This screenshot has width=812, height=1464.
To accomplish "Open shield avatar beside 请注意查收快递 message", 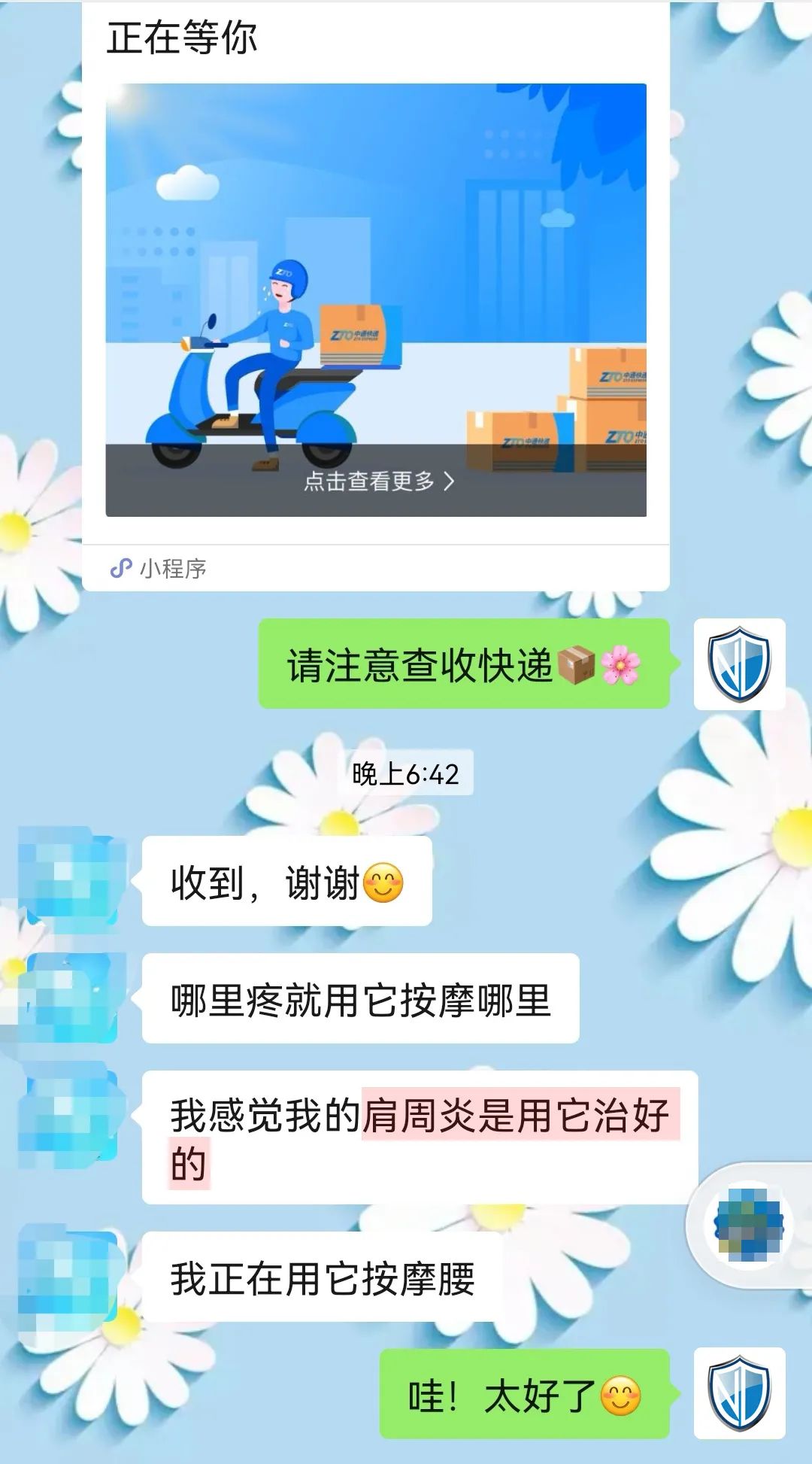I will [739, 664].
